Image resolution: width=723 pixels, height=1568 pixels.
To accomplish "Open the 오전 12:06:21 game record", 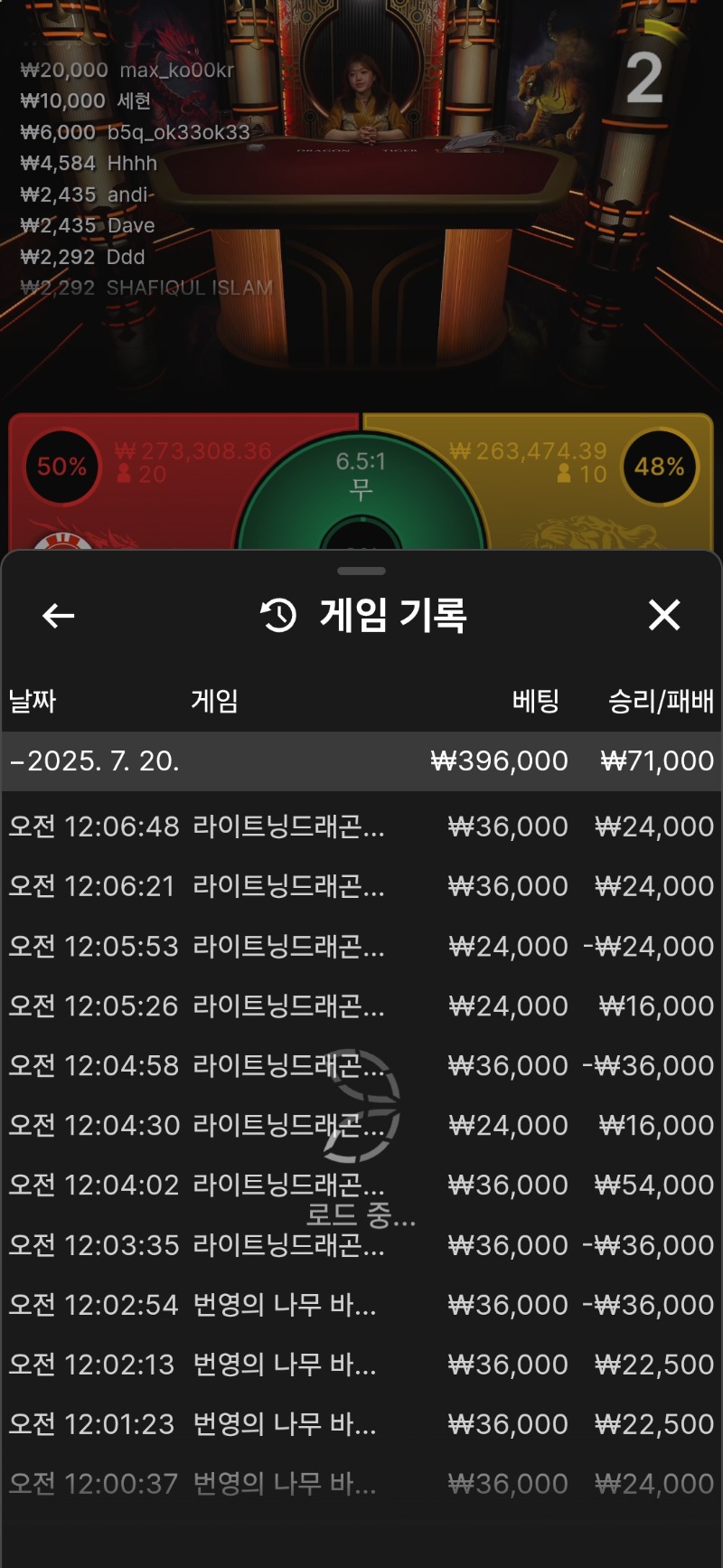I will tap(361, 886).
